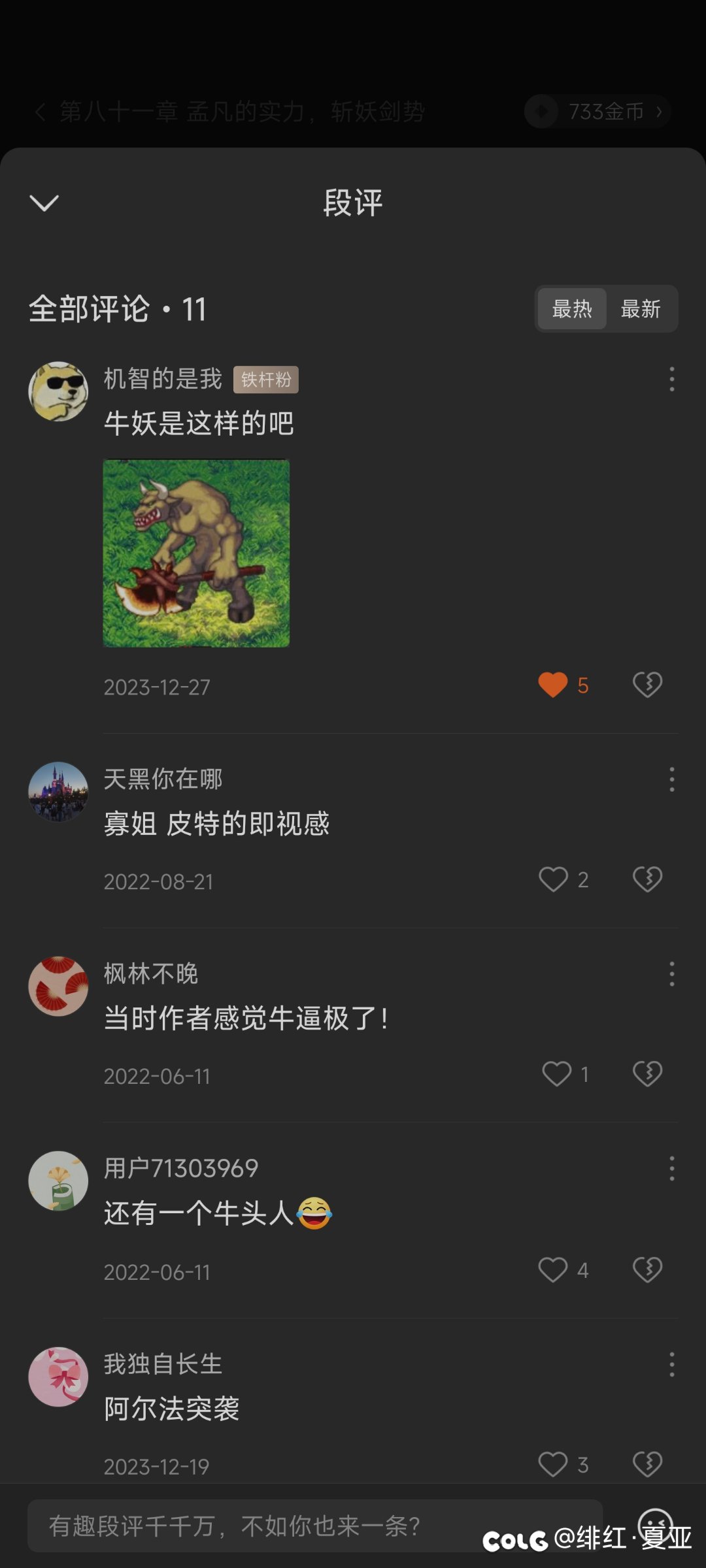This screenshot has width=706, height=1568.
Task: Dislike 用户71303969's comment
Action: click(647, 1270)
